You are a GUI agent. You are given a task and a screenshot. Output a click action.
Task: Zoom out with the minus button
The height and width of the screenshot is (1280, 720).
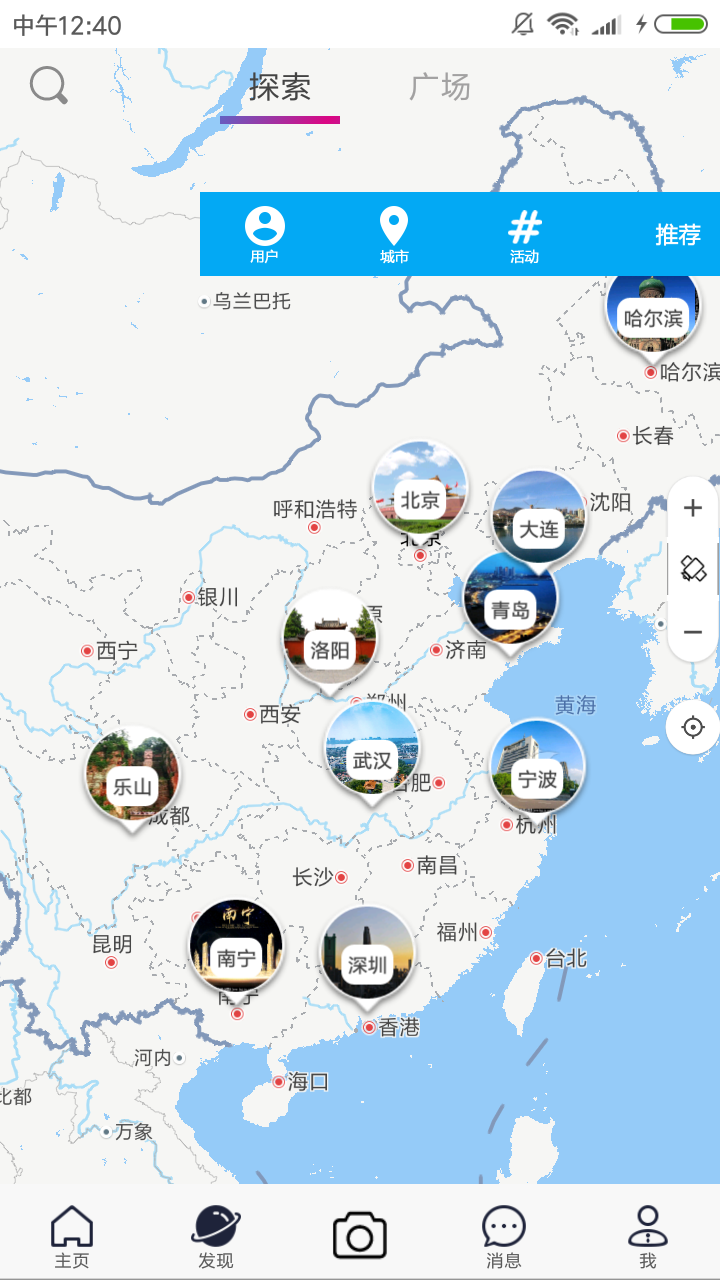tap(692, 632)
